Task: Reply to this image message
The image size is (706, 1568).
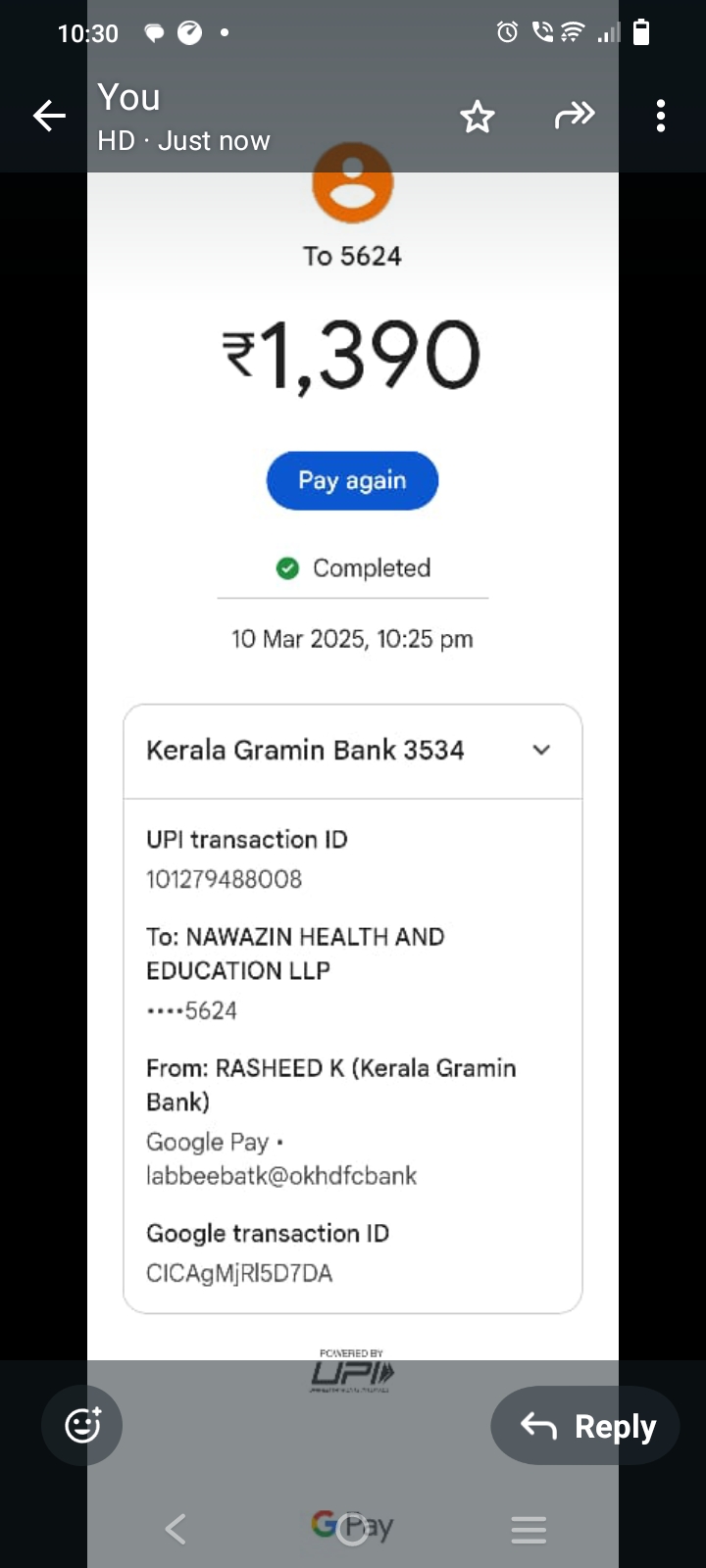Action: 585,1426
